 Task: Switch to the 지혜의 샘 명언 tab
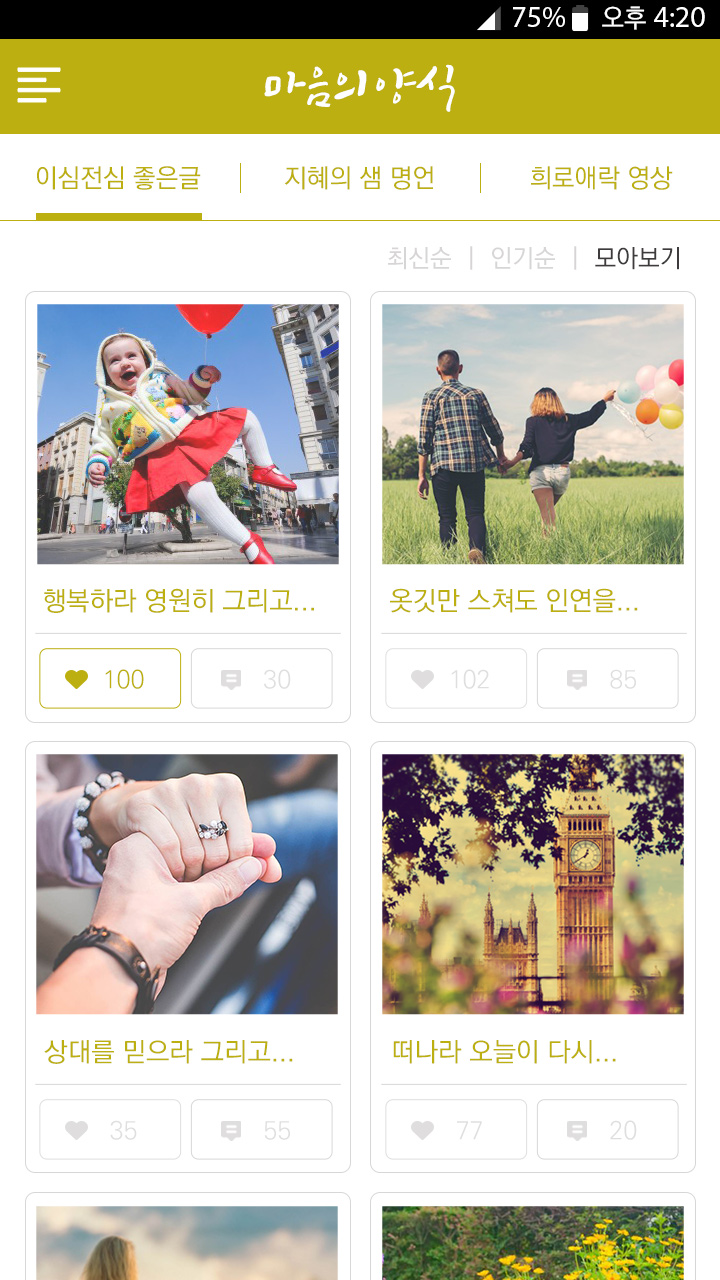360,178
